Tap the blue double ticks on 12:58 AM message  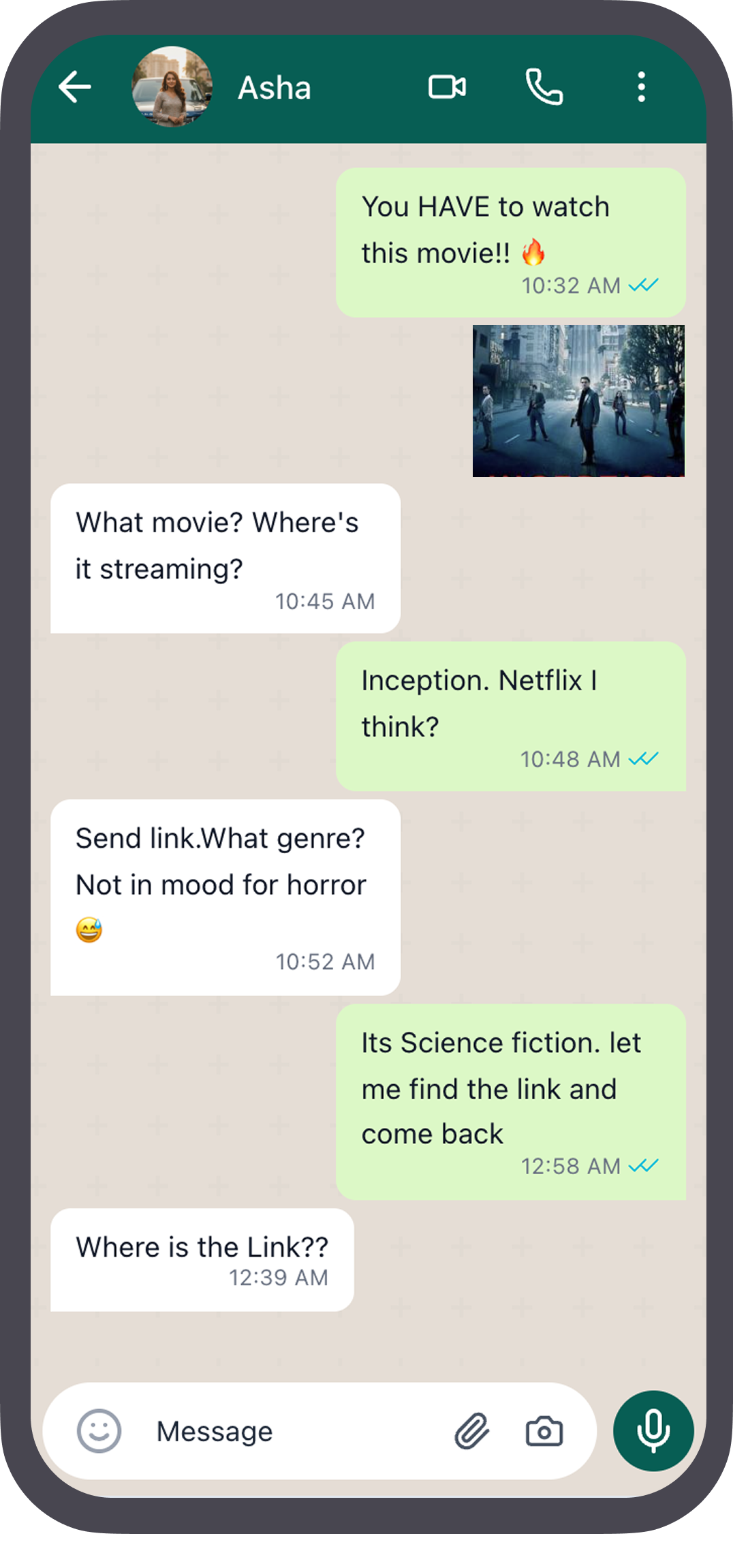point(643,1167)
